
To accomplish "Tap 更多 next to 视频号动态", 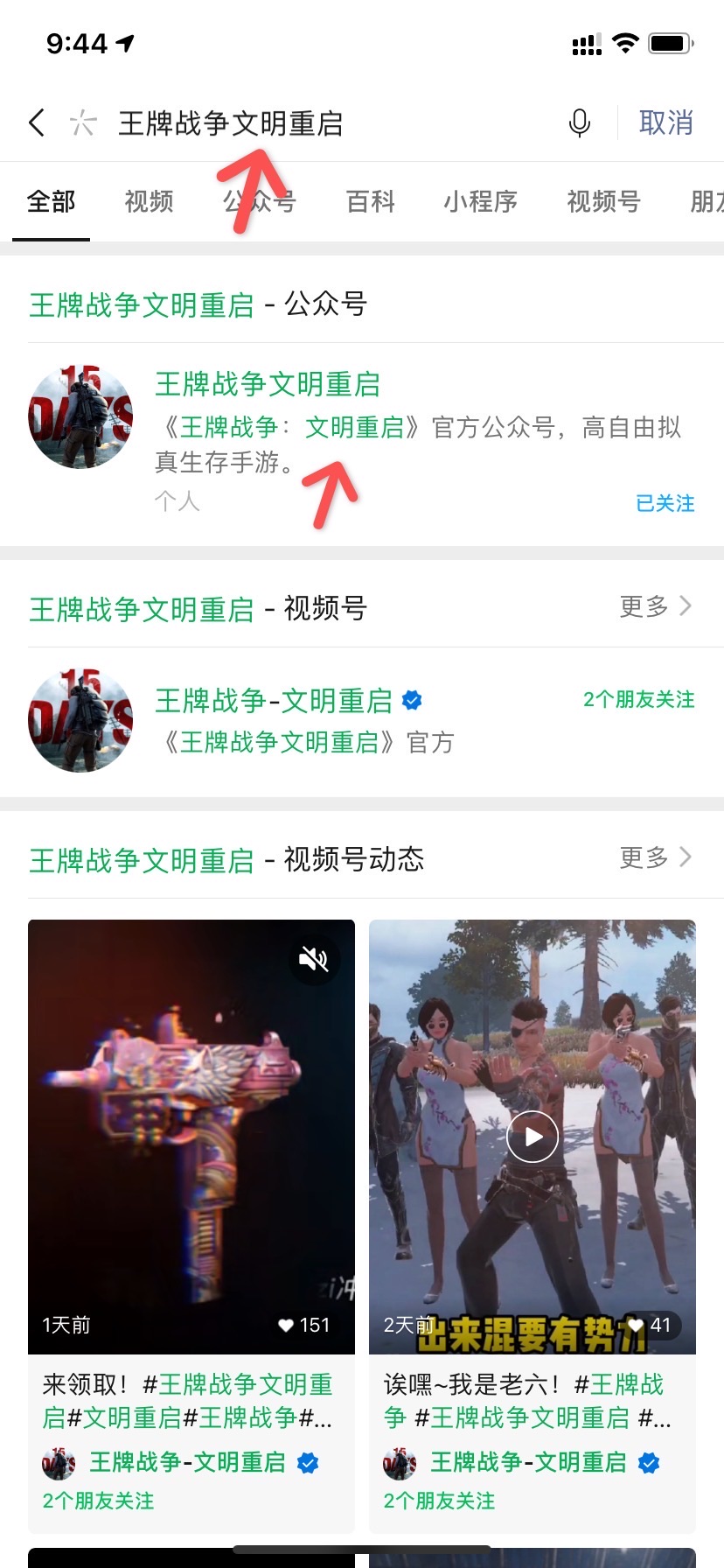I will click(x=655, y=857).
